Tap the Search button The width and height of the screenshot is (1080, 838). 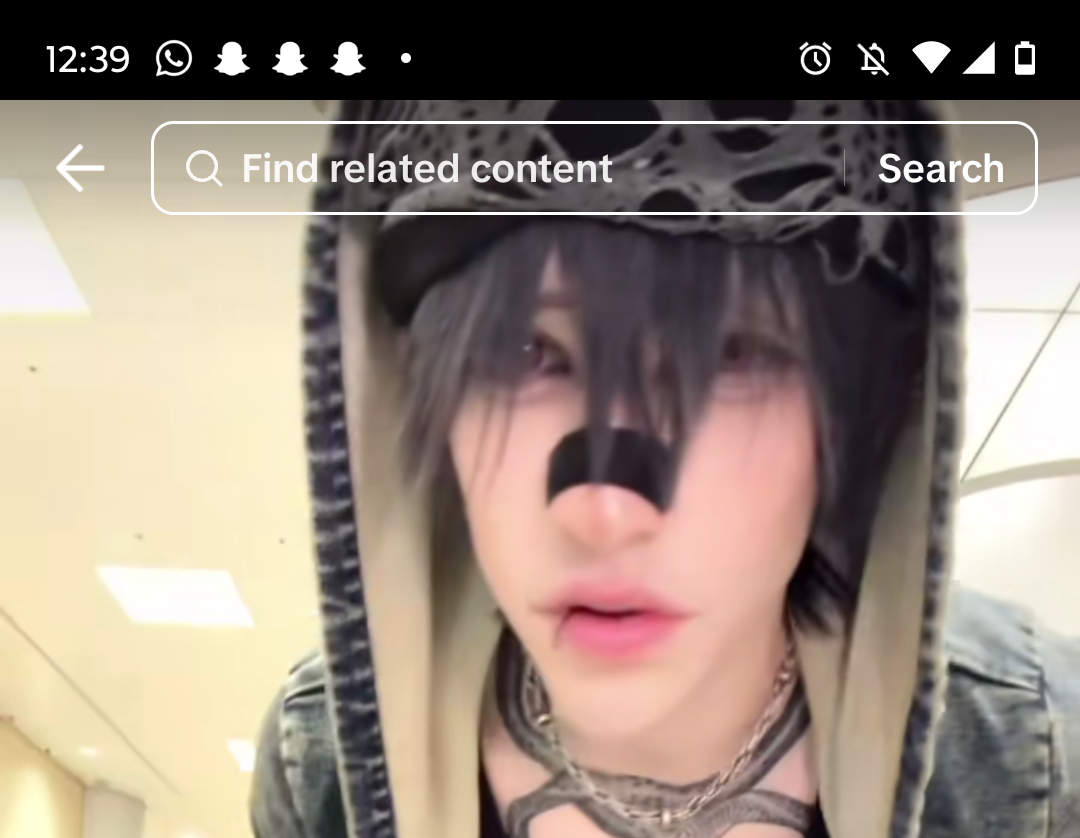940,168
